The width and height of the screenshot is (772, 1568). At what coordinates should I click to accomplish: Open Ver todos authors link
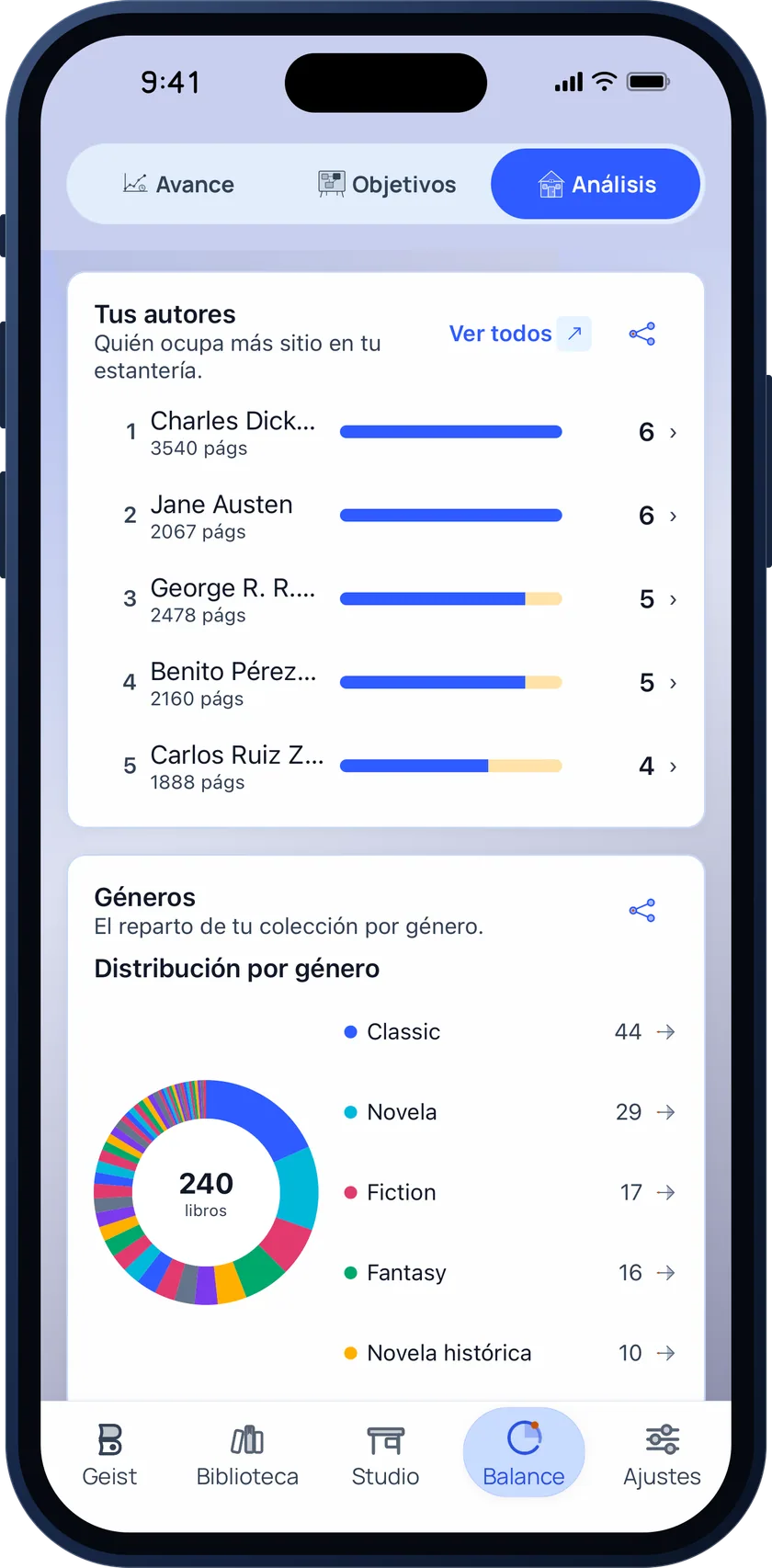pos(519,334)
